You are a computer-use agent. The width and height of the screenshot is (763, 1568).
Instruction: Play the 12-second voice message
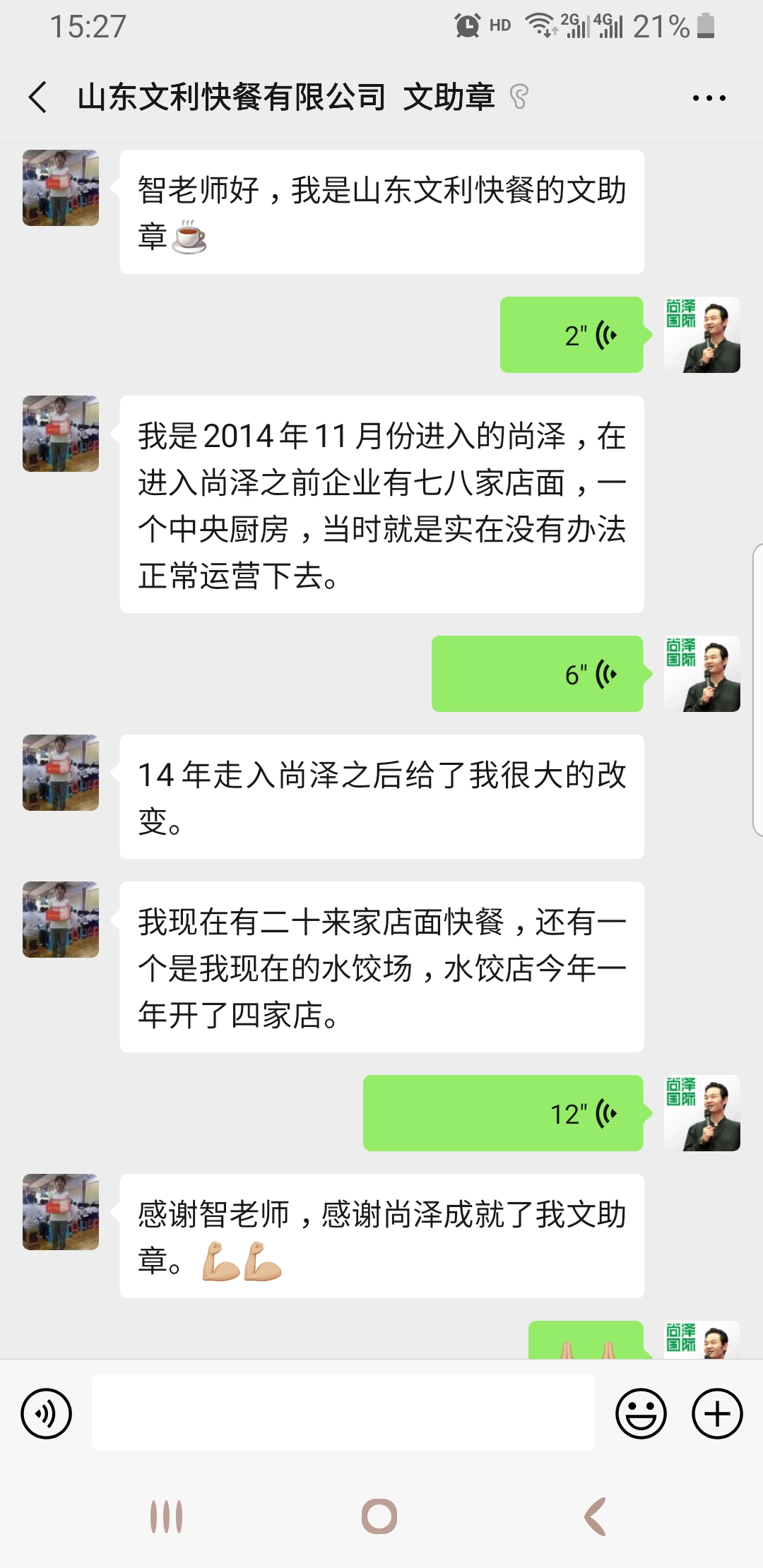[x=503, y=1113]
